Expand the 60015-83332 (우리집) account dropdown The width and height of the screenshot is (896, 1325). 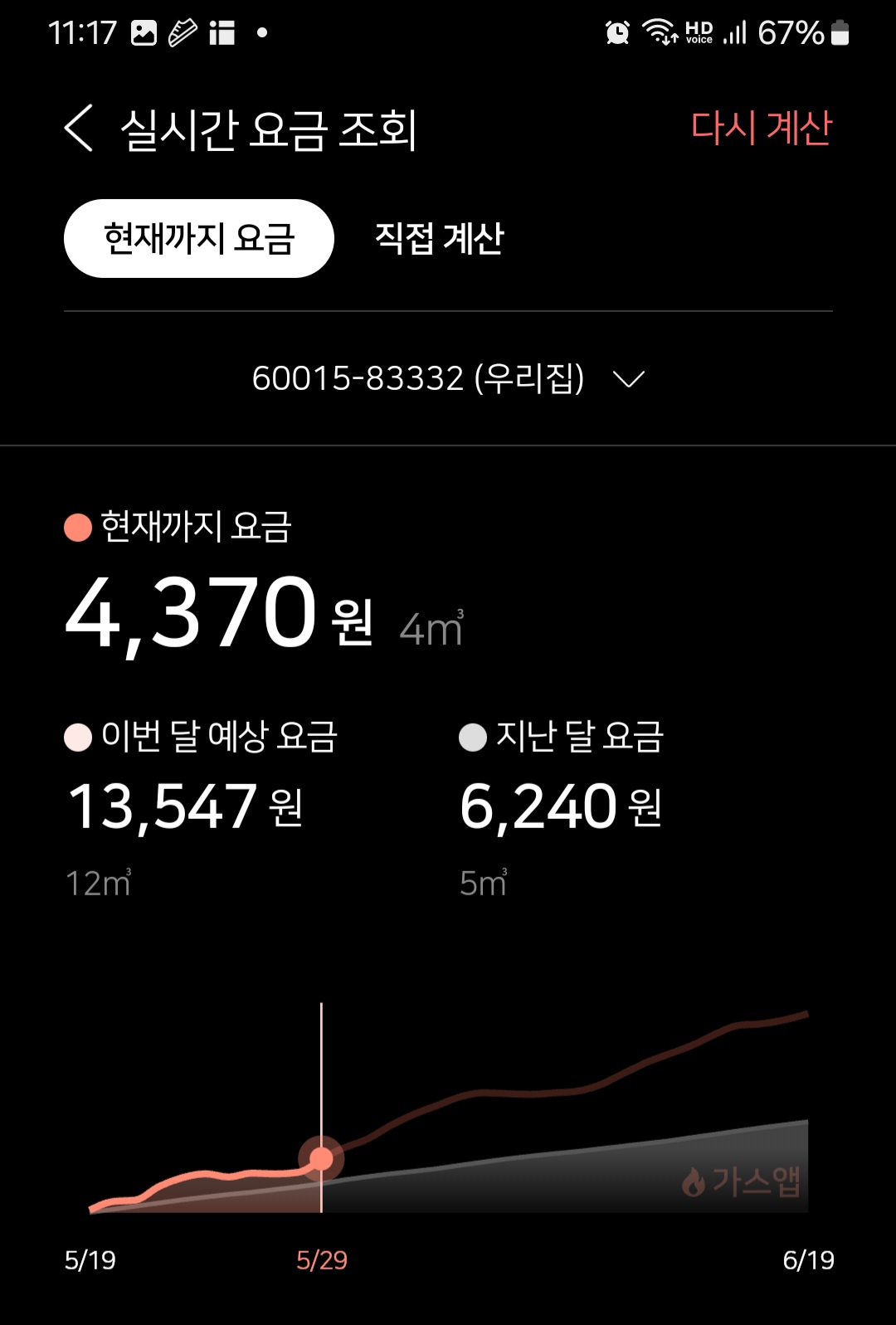(x=448, y=378)
